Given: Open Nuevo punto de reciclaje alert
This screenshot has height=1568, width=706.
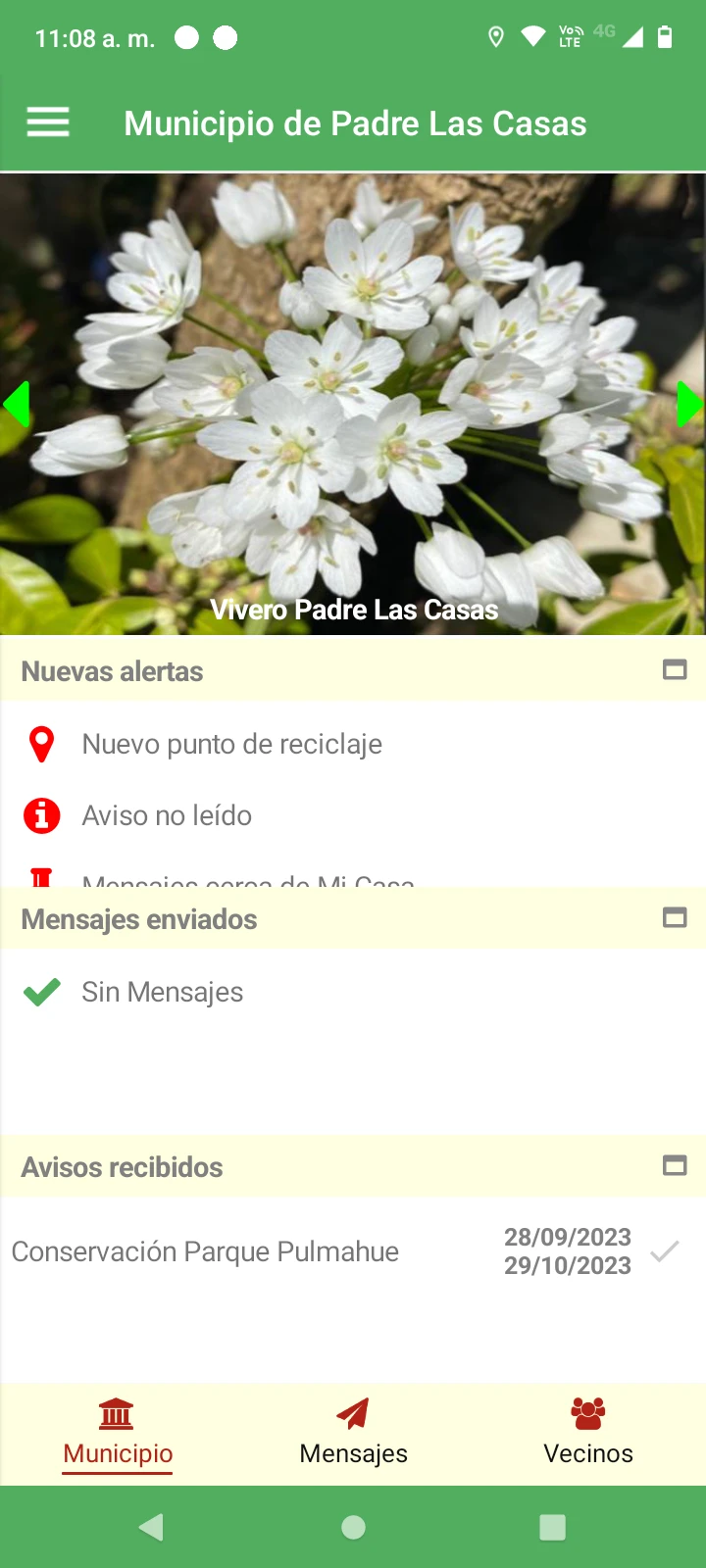Looking at the screenshot, I should click(231, 744).
